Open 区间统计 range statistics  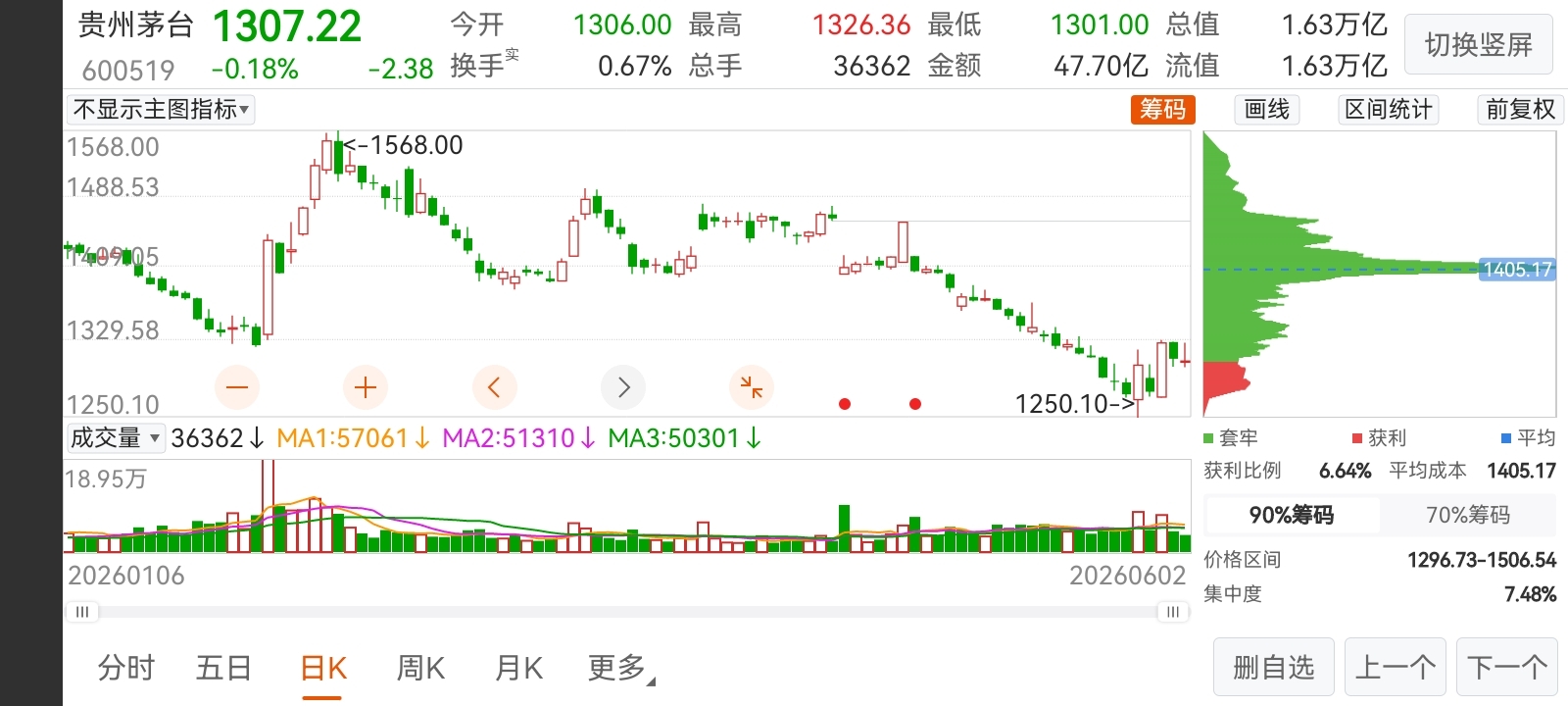(x=1389, y=109)
